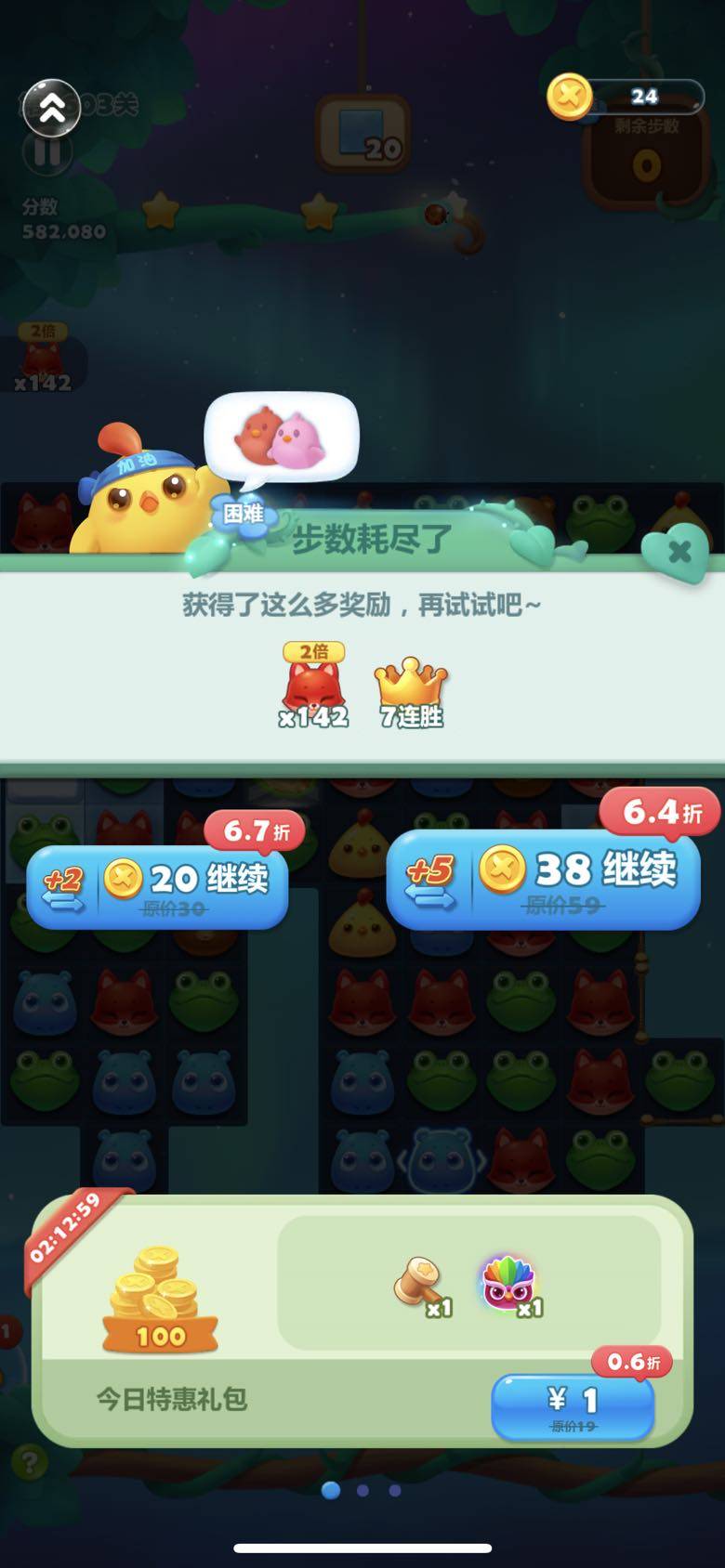Close the out-of-moves dialog

tap(679, 552)
